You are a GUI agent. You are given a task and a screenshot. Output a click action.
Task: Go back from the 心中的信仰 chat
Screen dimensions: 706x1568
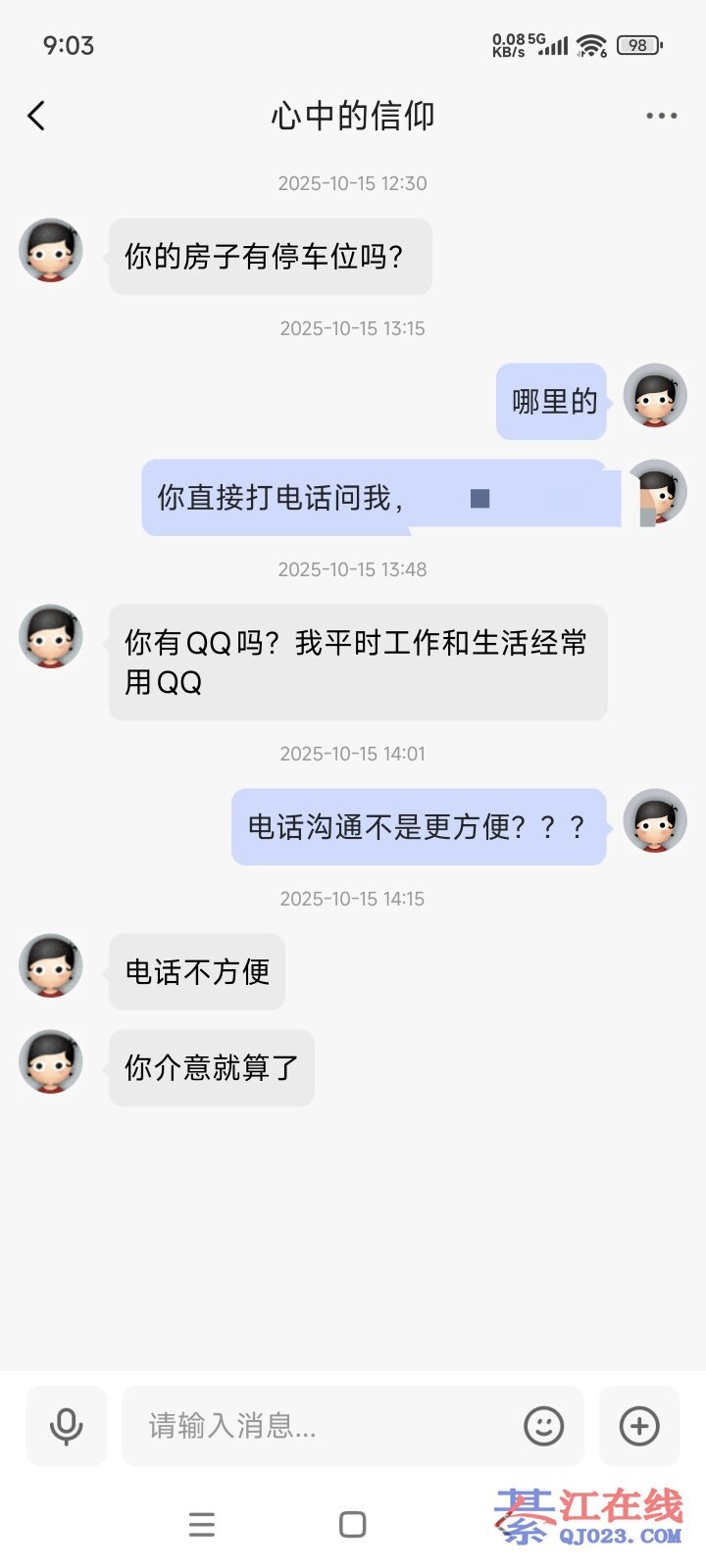click(36, 116)
